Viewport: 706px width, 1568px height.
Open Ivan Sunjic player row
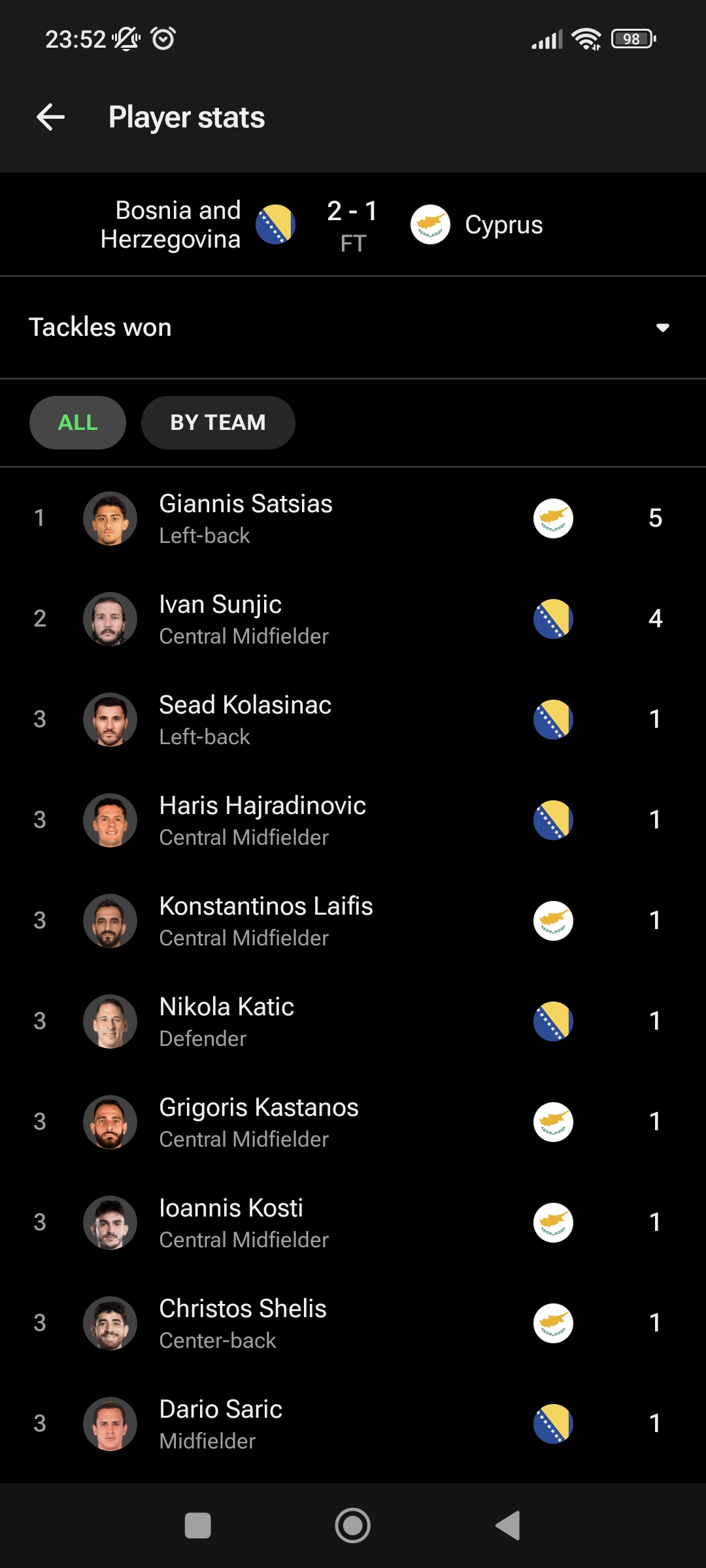(353, 619)
